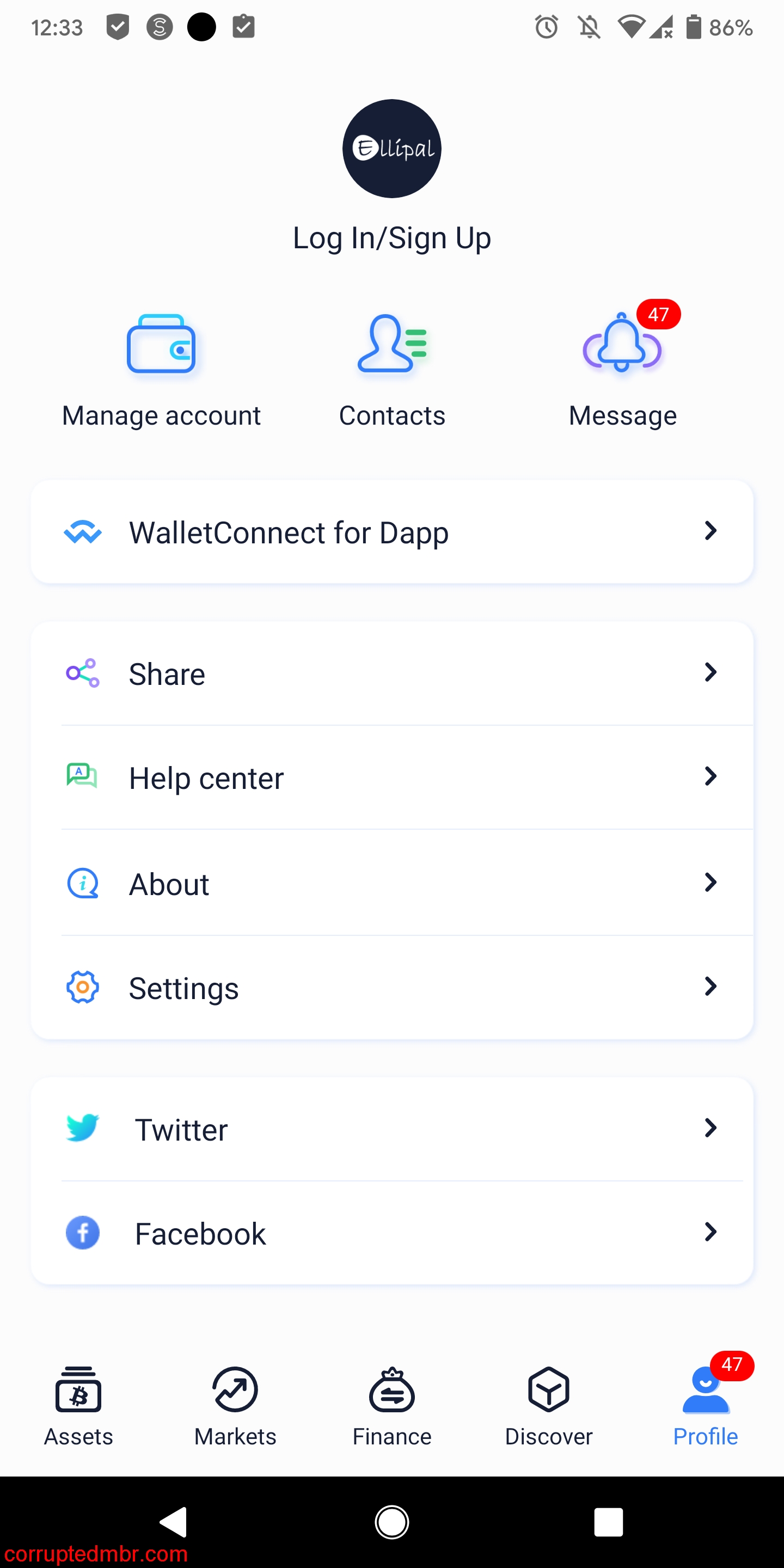Click the Ellipal circular logo
Viewport: 784px width, 1568px height.
point(392,150)
